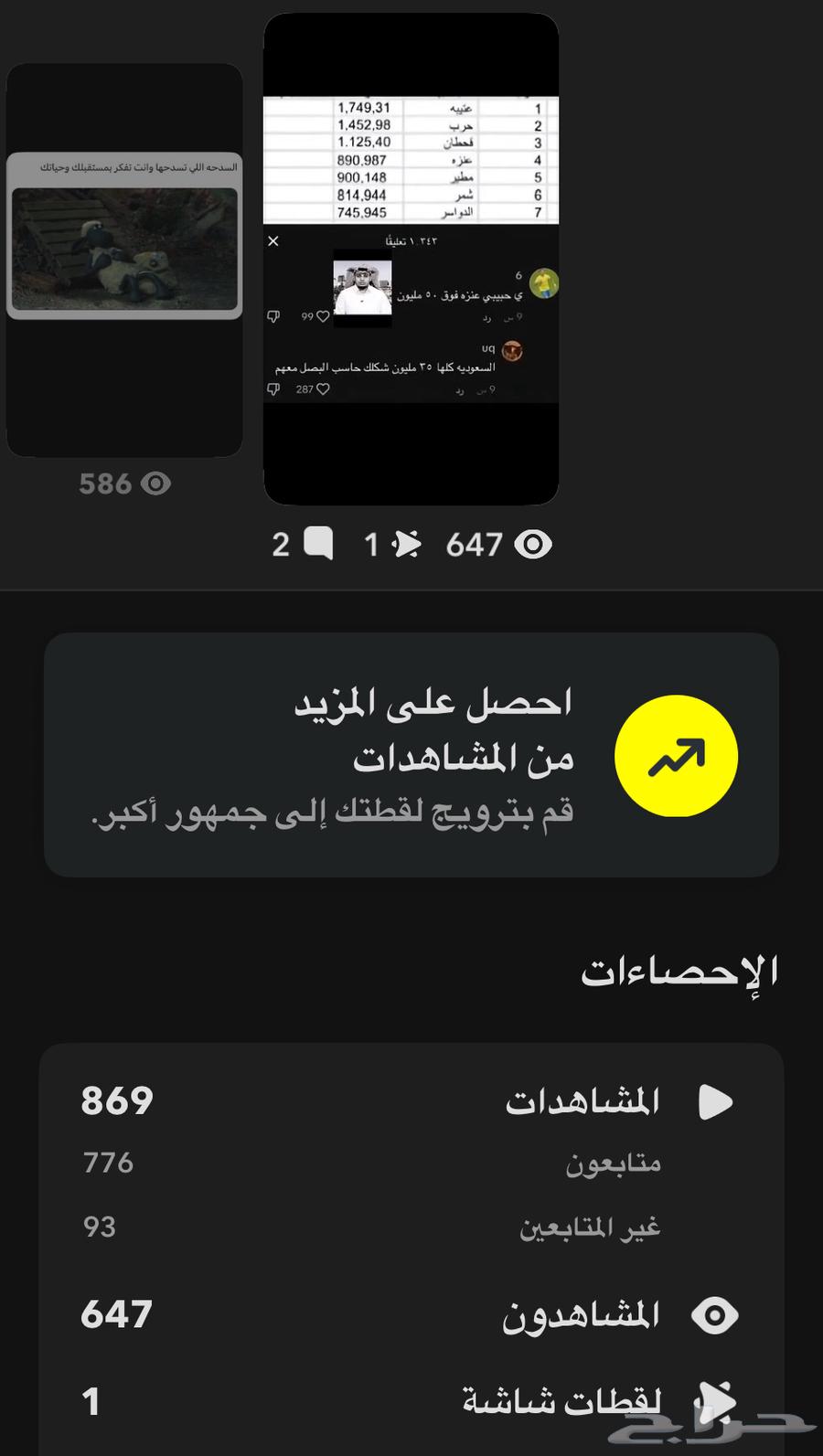823x1456 pixels.
Task: Toggle like on the comment with 99 likes
Action: coord(323,314)
